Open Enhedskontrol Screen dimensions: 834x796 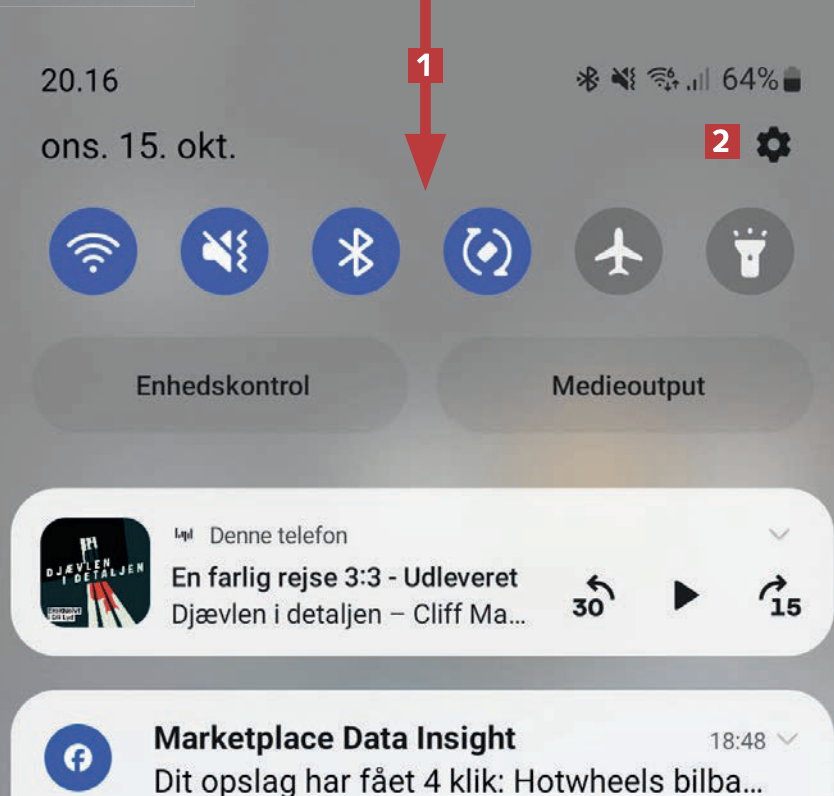coord(222,385)
